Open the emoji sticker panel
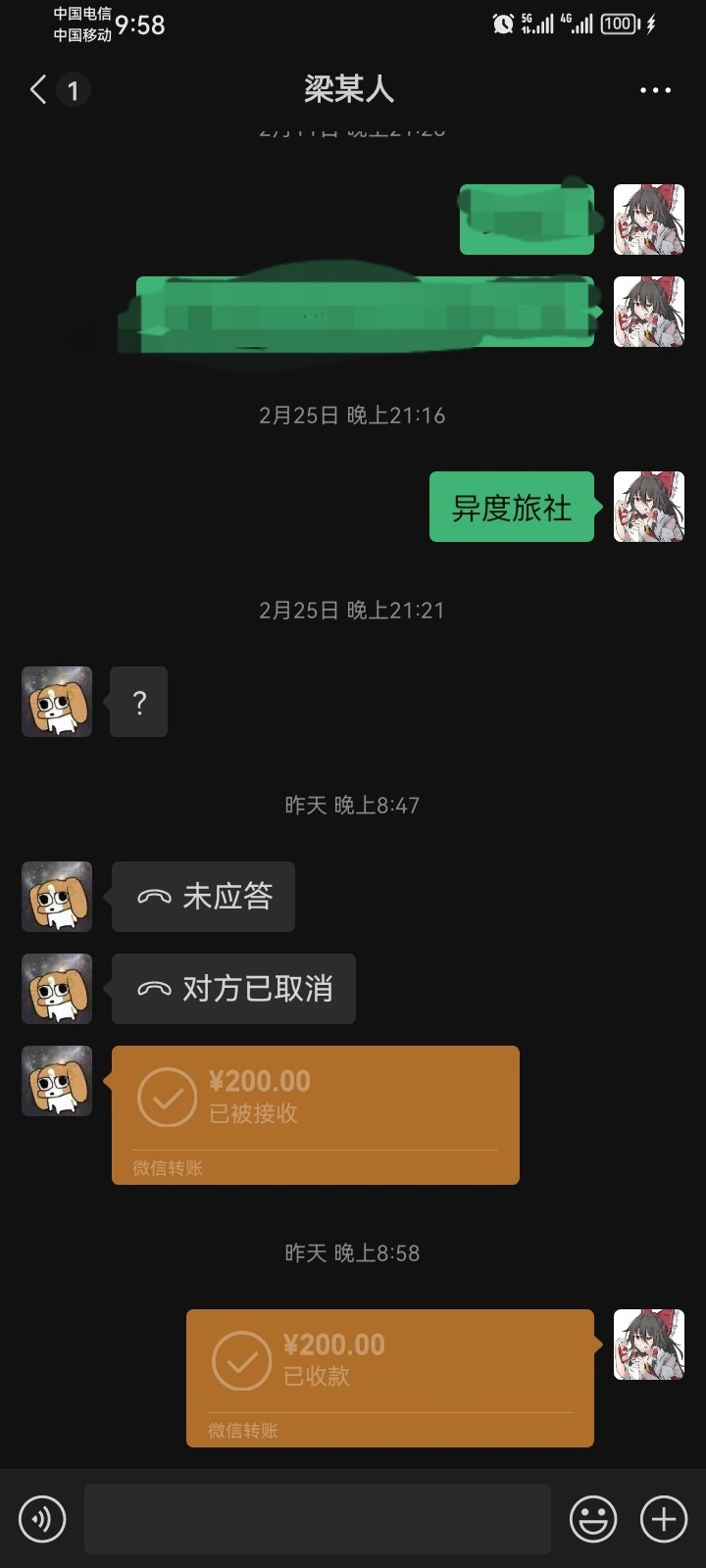Screen dimensions: 706x1568 coord(593,1519)
